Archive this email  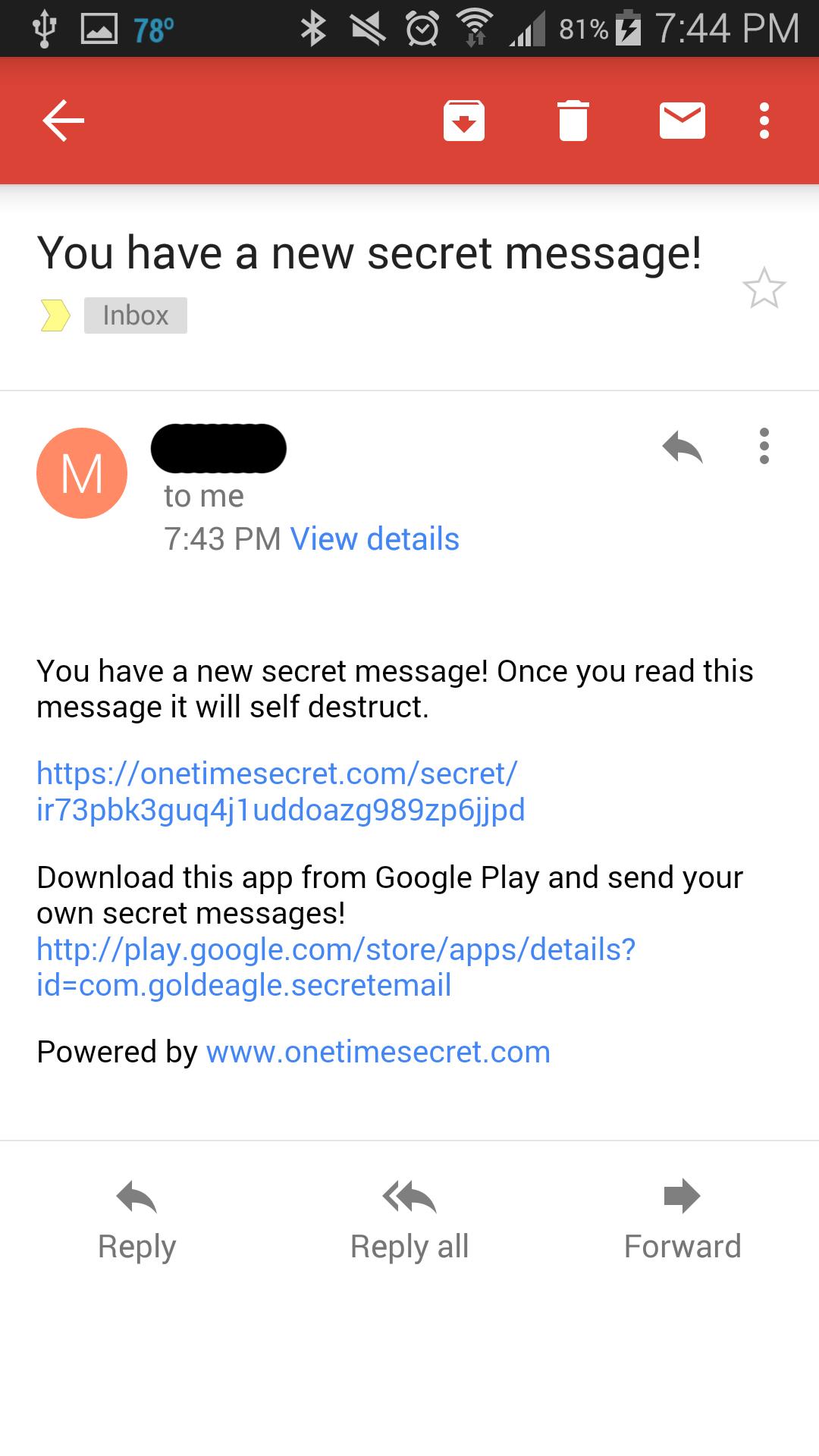click(464, 121)
